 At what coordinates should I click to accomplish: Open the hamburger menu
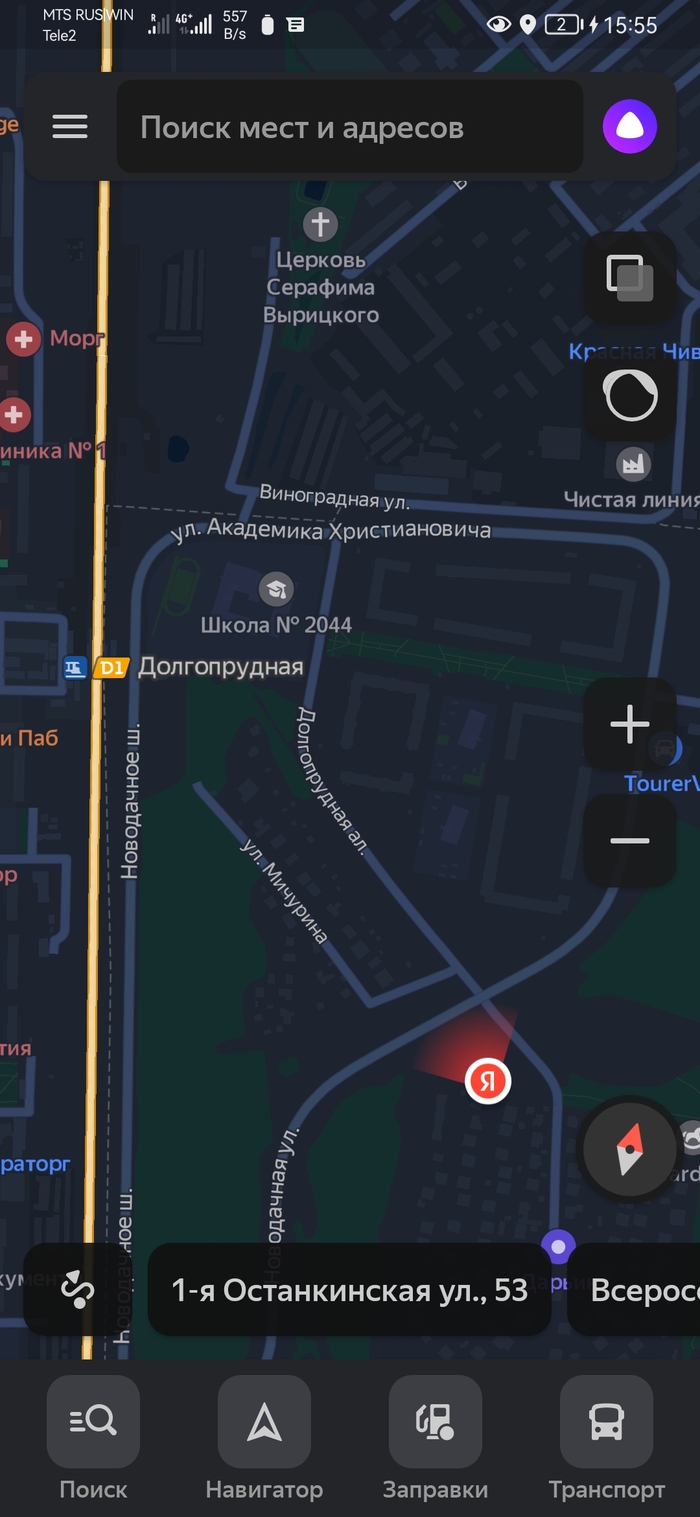click(x=70, y=127)
